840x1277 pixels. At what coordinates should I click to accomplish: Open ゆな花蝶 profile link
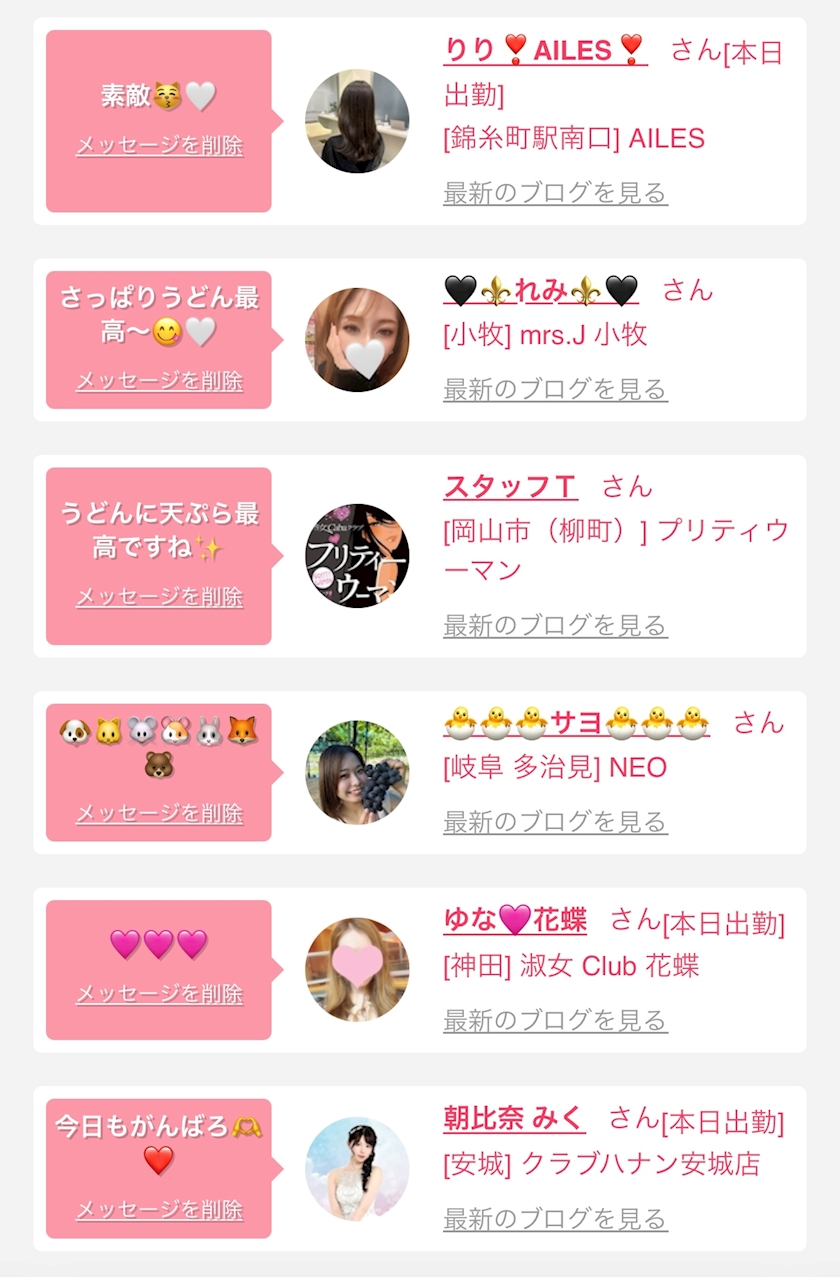[x=515, y=920]
